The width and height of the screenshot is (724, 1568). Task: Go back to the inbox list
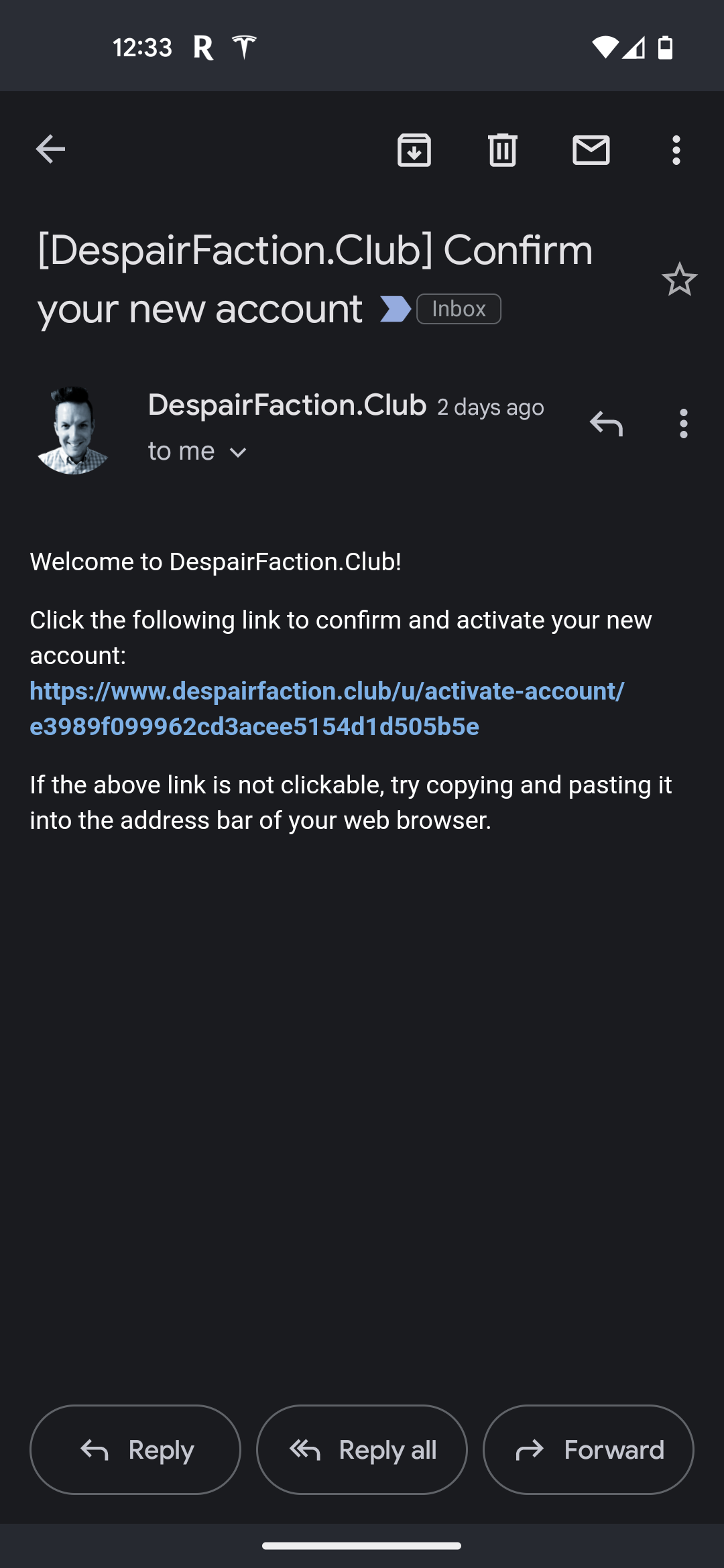point(50,149)
